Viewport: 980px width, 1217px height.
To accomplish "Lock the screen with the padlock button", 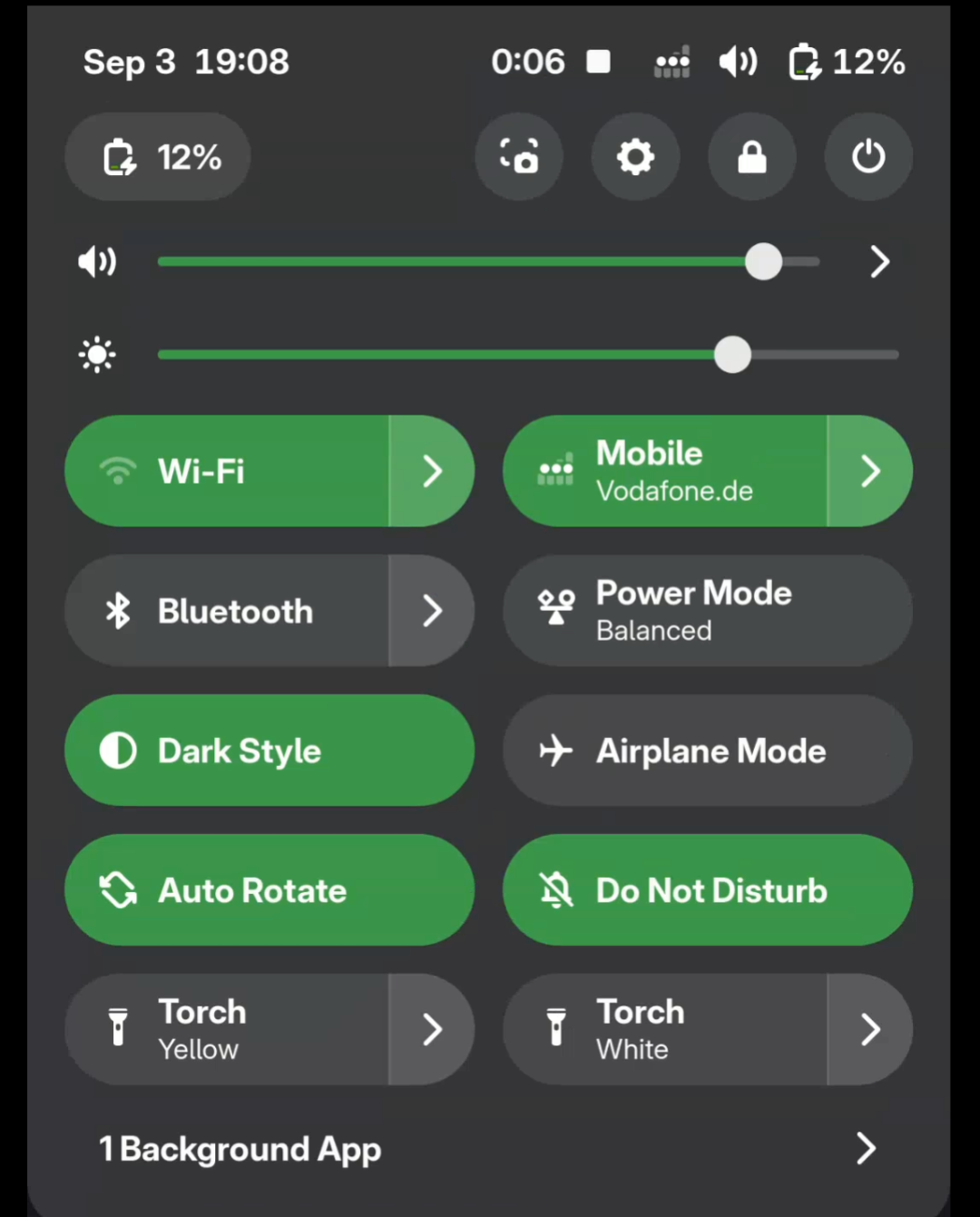I will tap(751, 157).
